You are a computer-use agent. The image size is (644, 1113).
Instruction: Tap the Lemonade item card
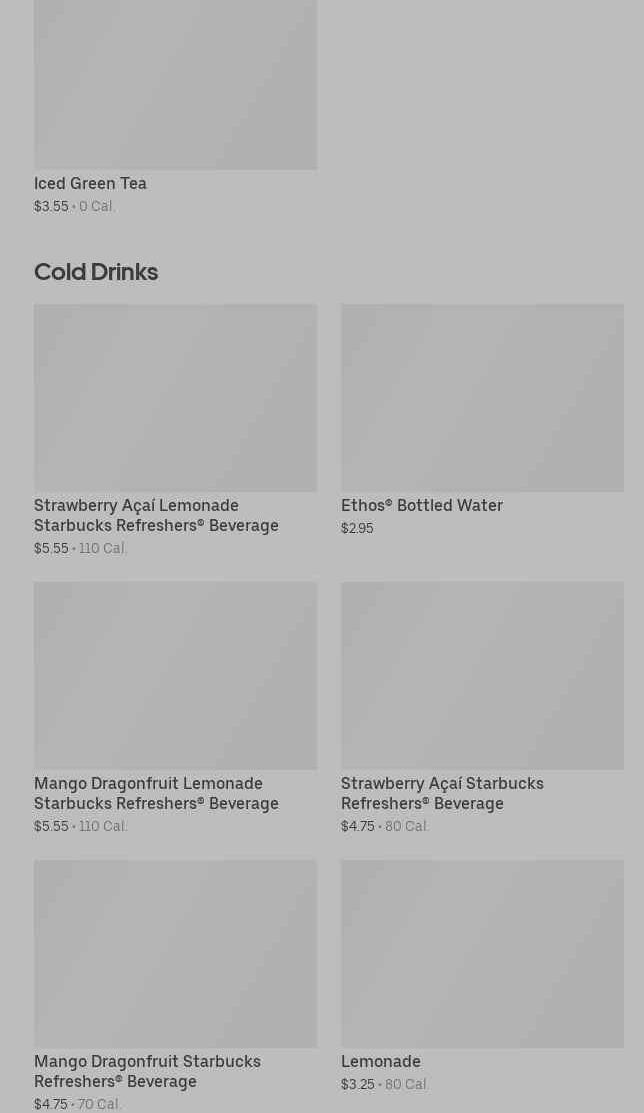point(482,977)
